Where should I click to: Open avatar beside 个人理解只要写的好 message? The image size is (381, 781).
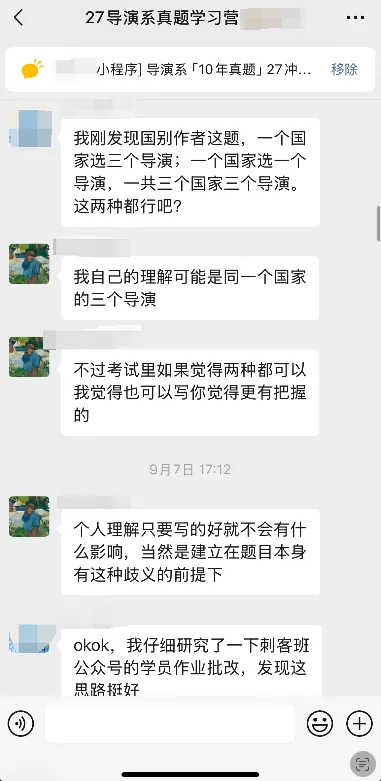(x=29, y=516)
